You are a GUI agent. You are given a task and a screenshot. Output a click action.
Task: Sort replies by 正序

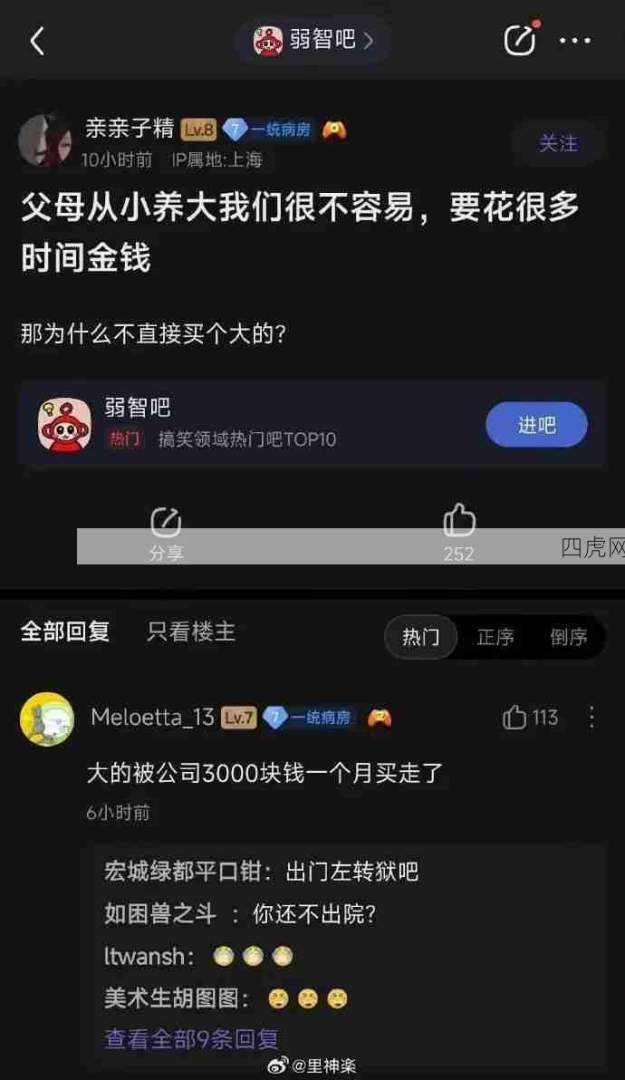[495, 637]
